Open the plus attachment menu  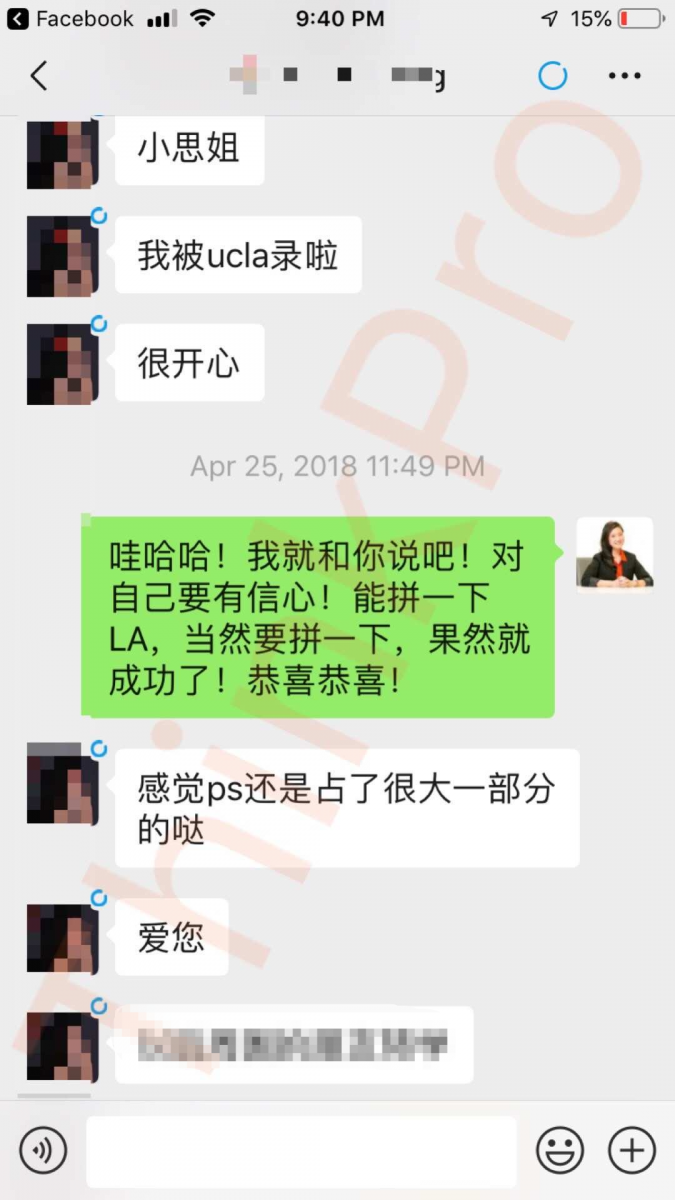(x=632, y=1151)
